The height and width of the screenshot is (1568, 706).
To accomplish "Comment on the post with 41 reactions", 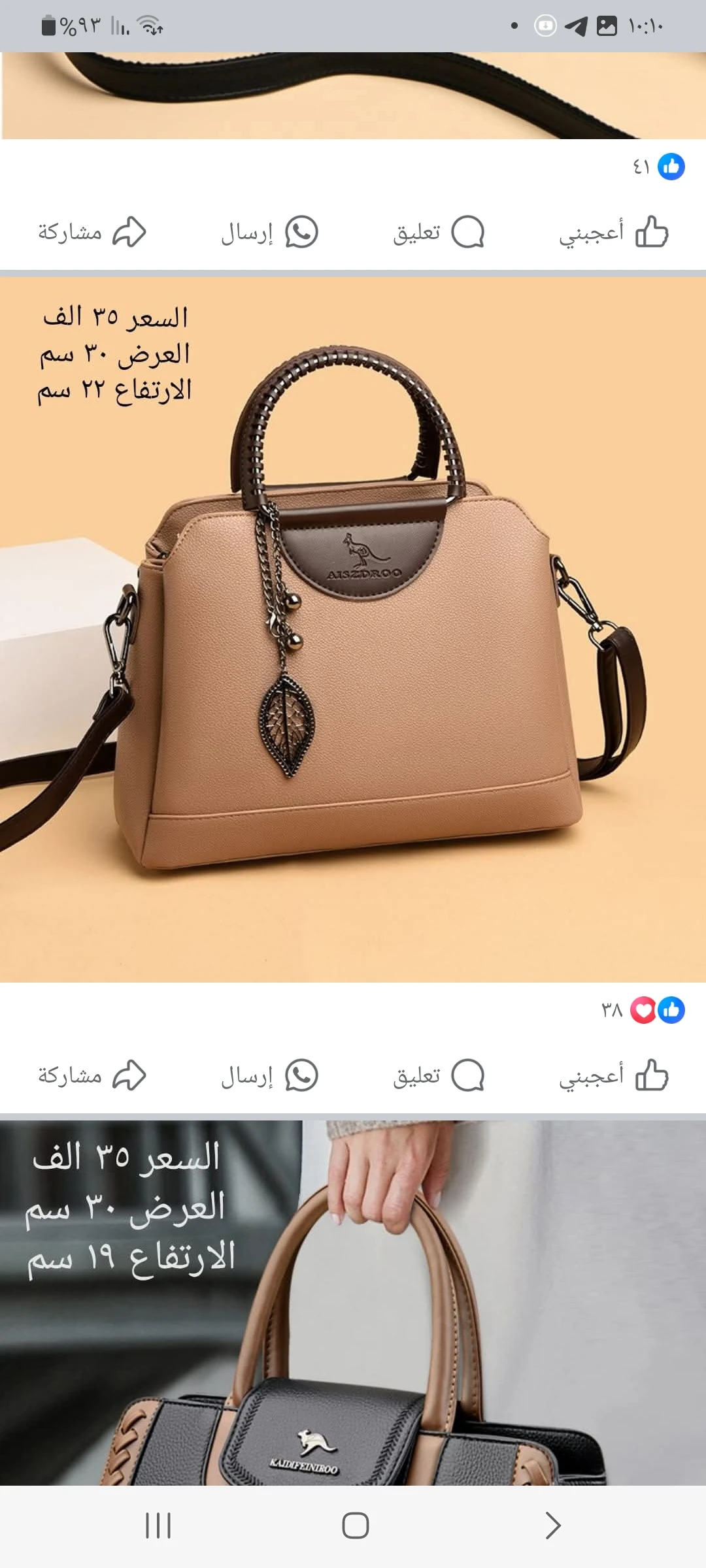I will click(438, 233).
